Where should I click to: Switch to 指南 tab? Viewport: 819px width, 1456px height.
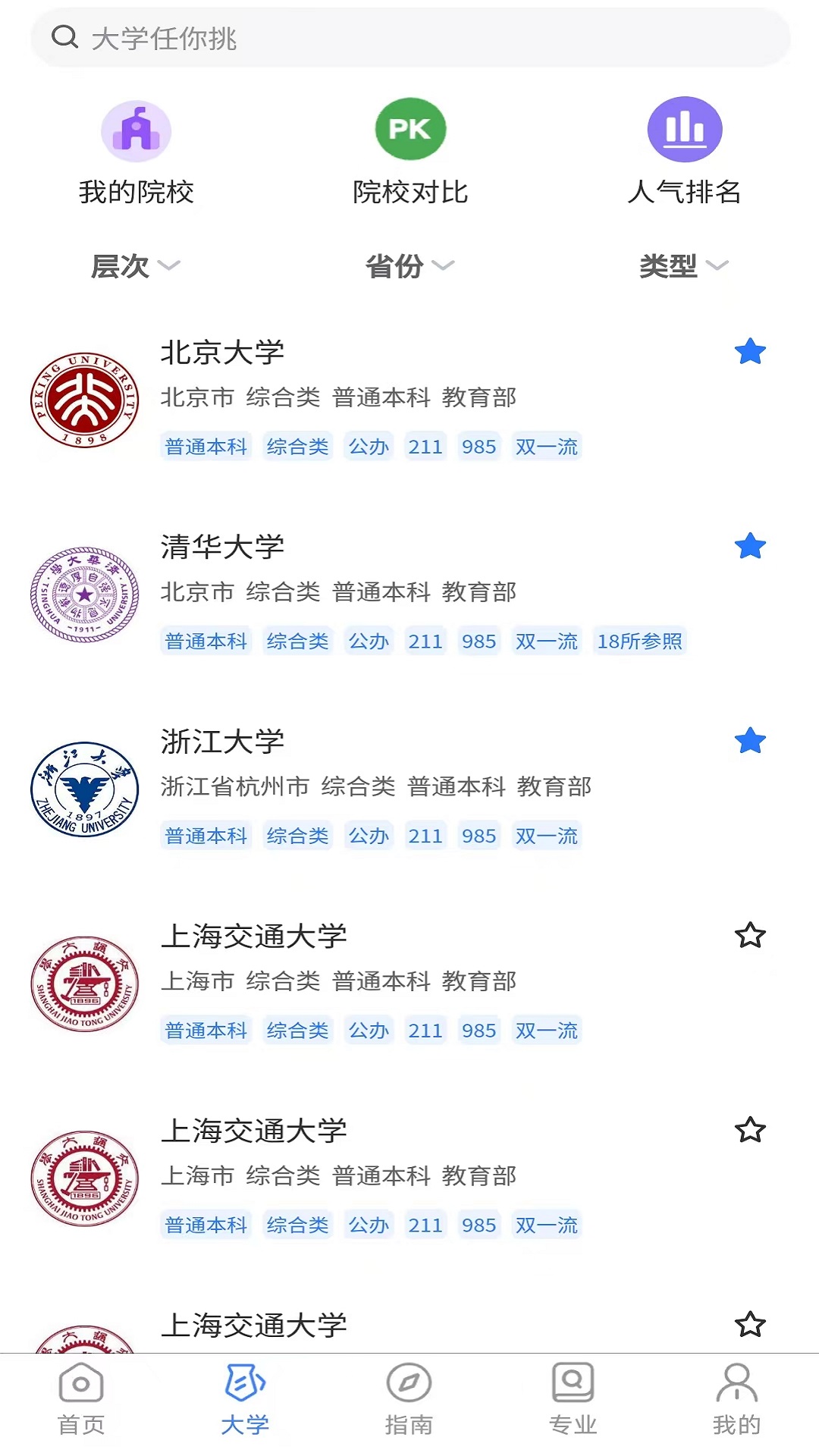pos(409,1400)
